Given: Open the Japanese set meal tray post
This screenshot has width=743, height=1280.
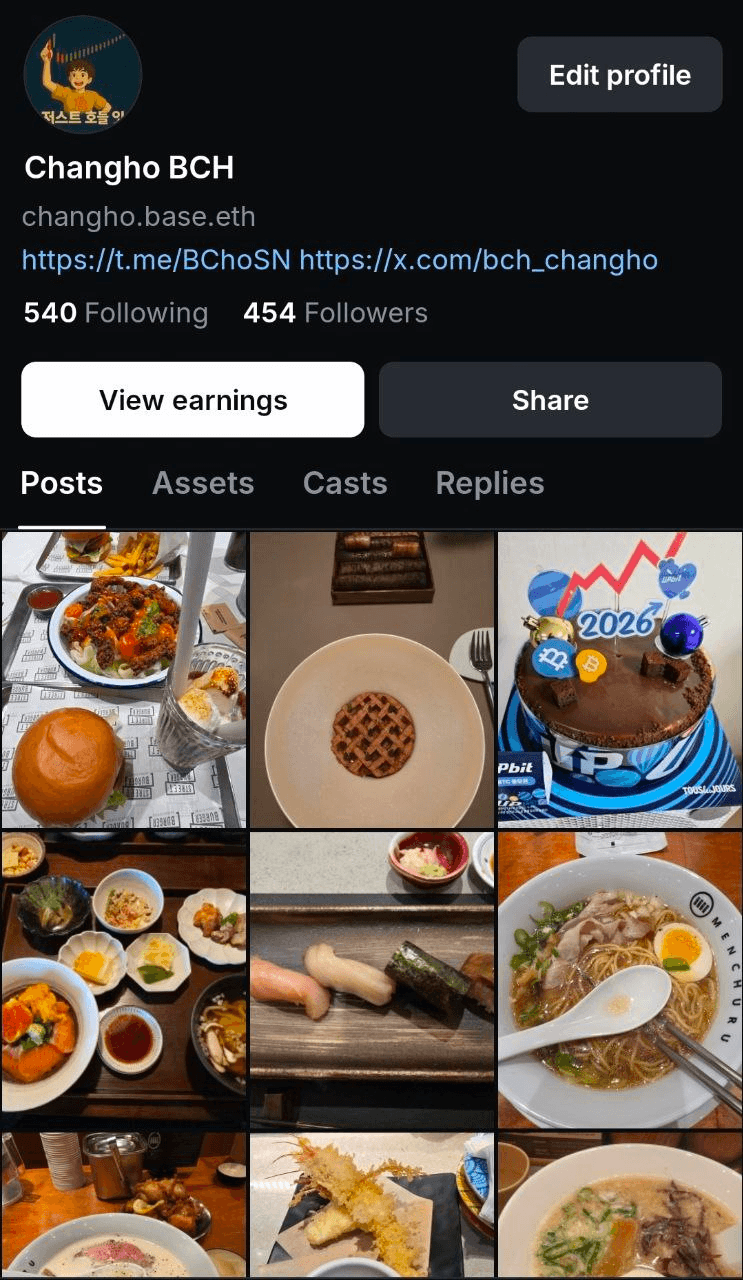Looking at the screenshot, I should click(x=124, y=979).
